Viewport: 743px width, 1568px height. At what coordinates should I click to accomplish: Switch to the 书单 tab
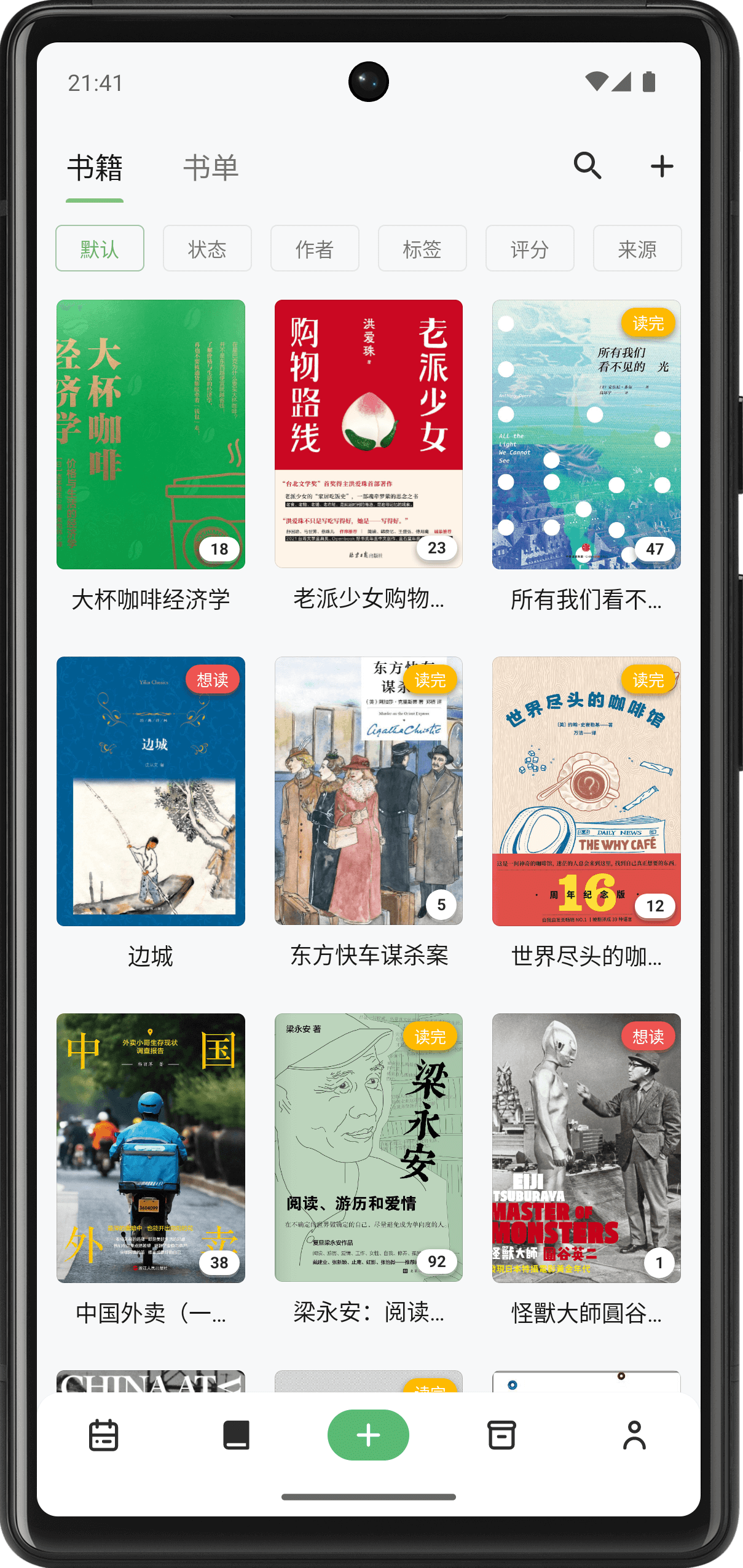click(212, 166)
